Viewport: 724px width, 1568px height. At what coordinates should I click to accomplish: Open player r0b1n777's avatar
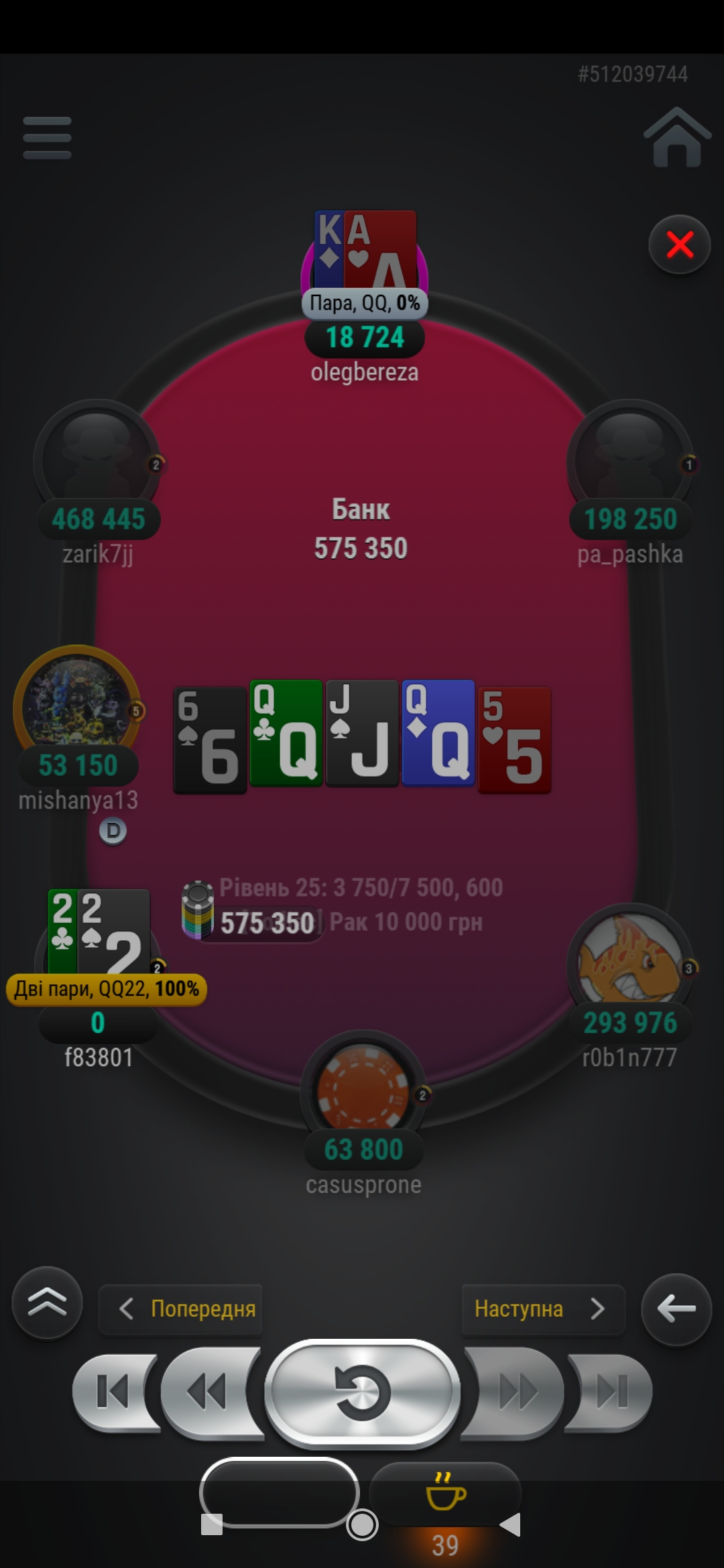point(629,962)
